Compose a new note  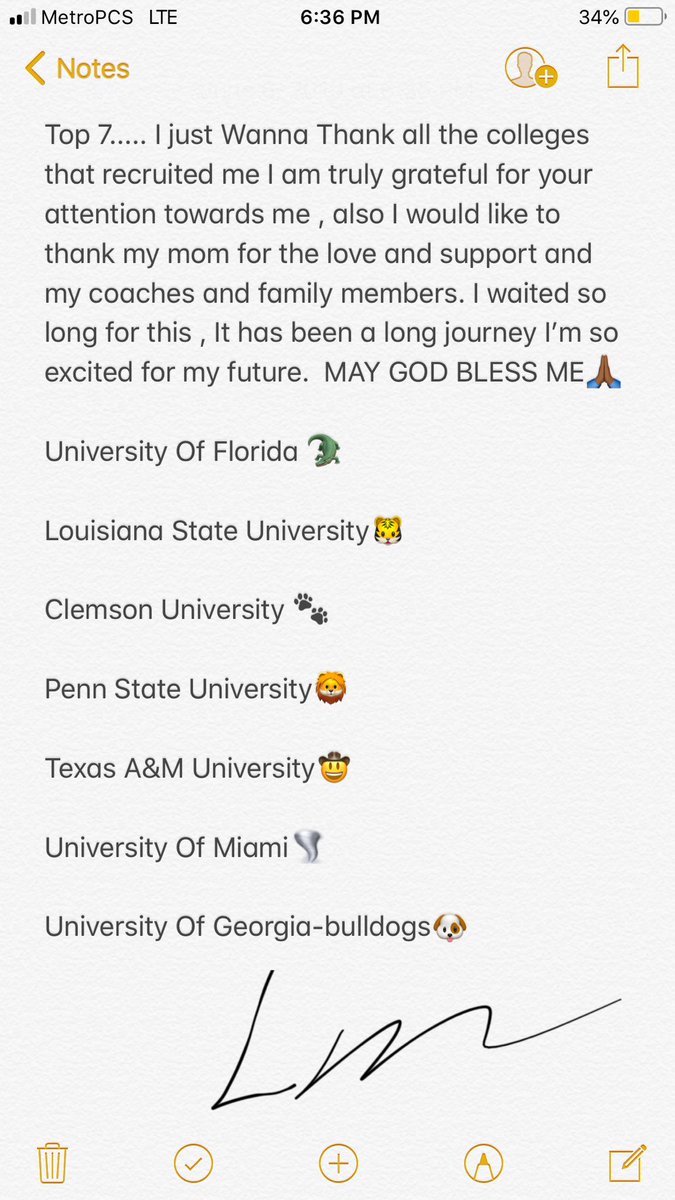(x=625, y=1162)
